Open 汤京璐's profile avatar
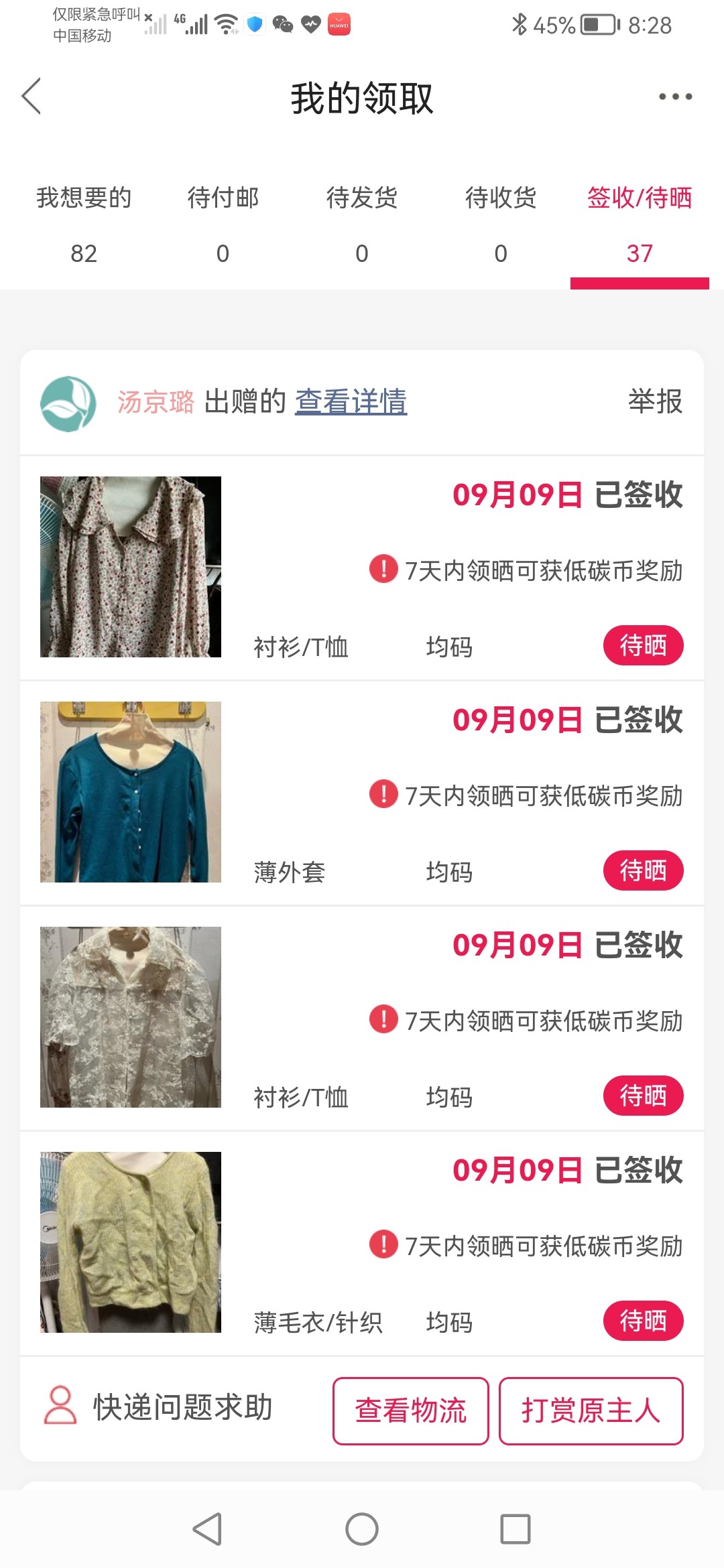 (68, 403)
